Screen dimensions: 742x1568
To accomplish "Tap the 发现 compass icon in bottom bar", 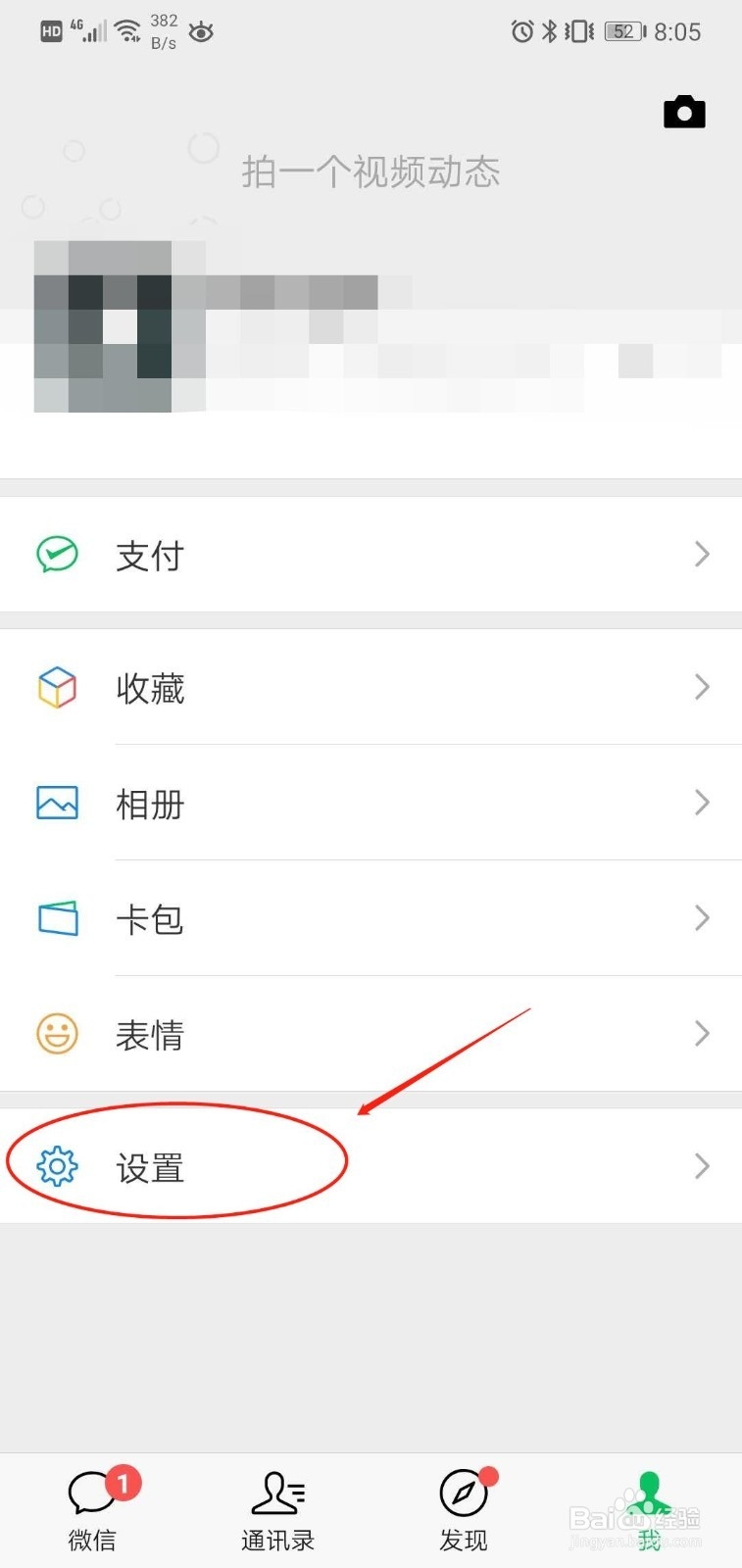I will (x=463, y=1494).
